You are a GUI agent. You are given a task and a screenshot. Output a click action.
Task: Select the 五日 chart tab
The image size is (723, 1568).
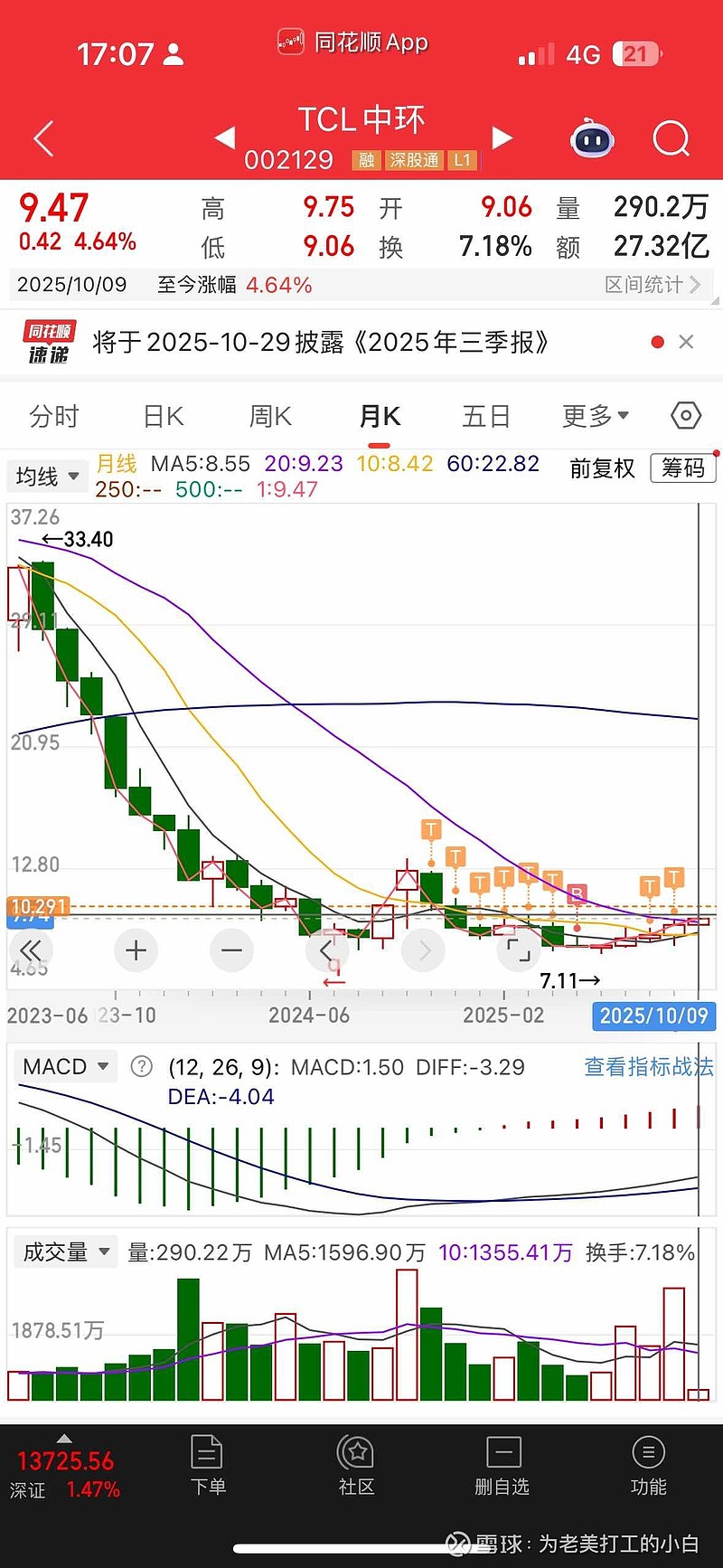coord(486,416)
